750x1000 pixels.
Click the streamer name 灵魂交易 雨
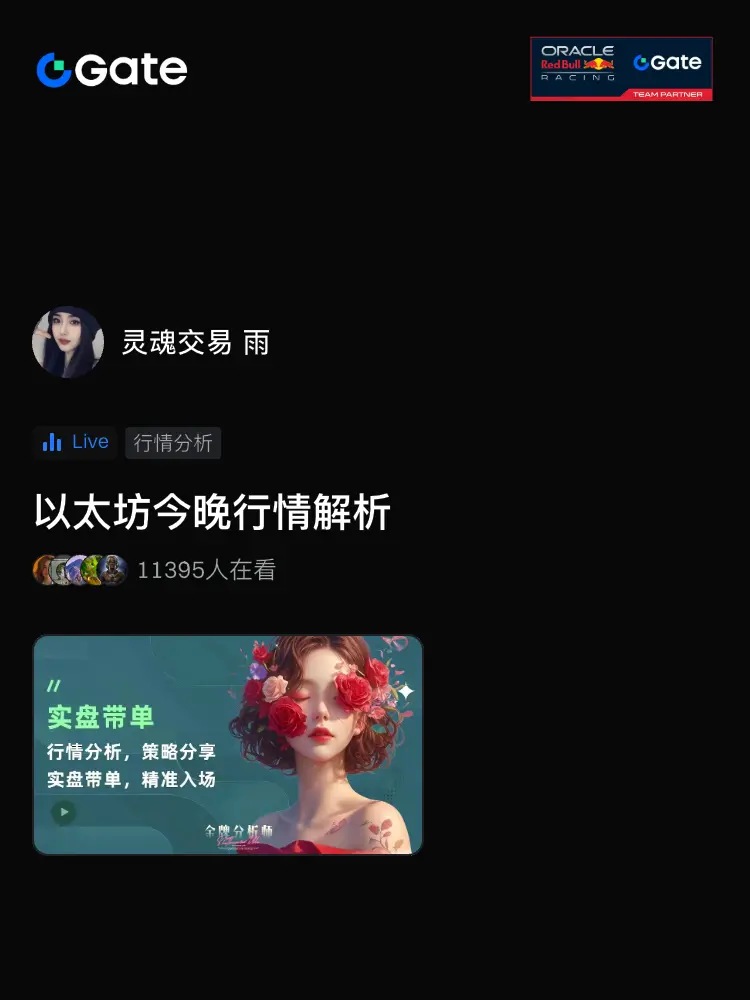tap(196, 342)
